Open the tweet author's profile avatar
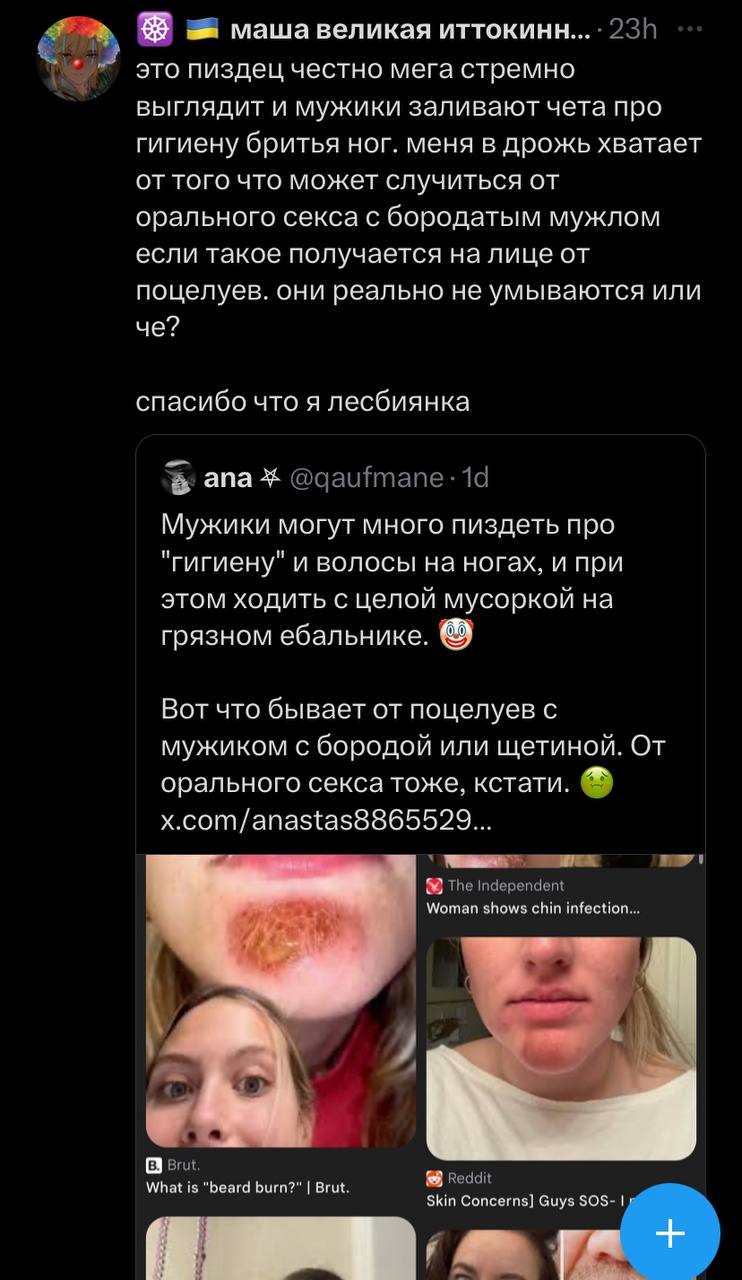 (78, 58)
